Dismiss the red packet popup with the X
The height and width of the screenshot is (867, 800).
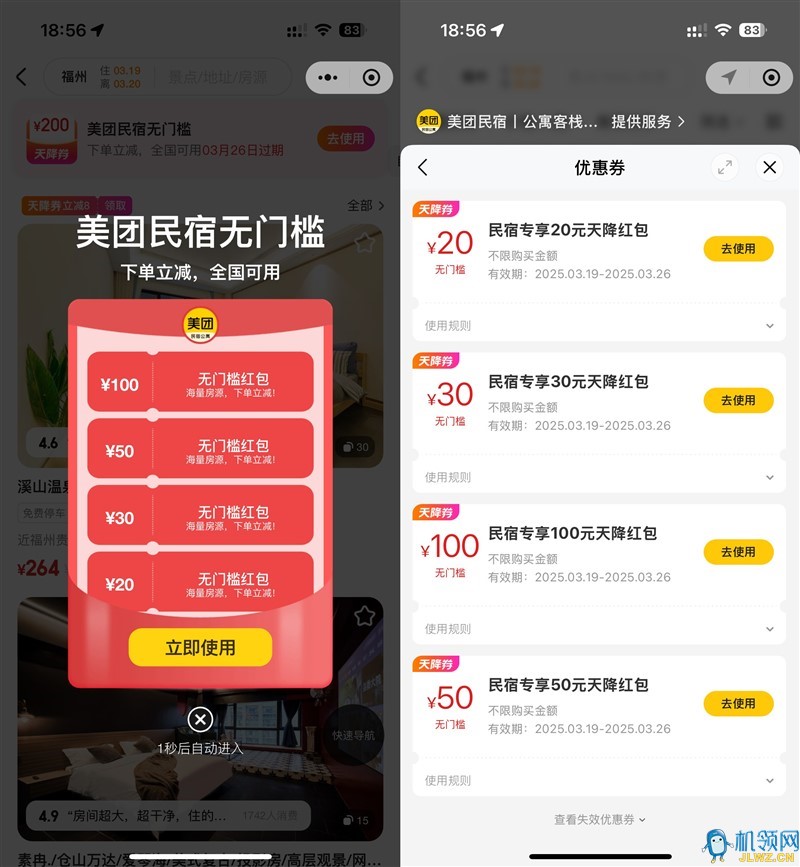200,719
